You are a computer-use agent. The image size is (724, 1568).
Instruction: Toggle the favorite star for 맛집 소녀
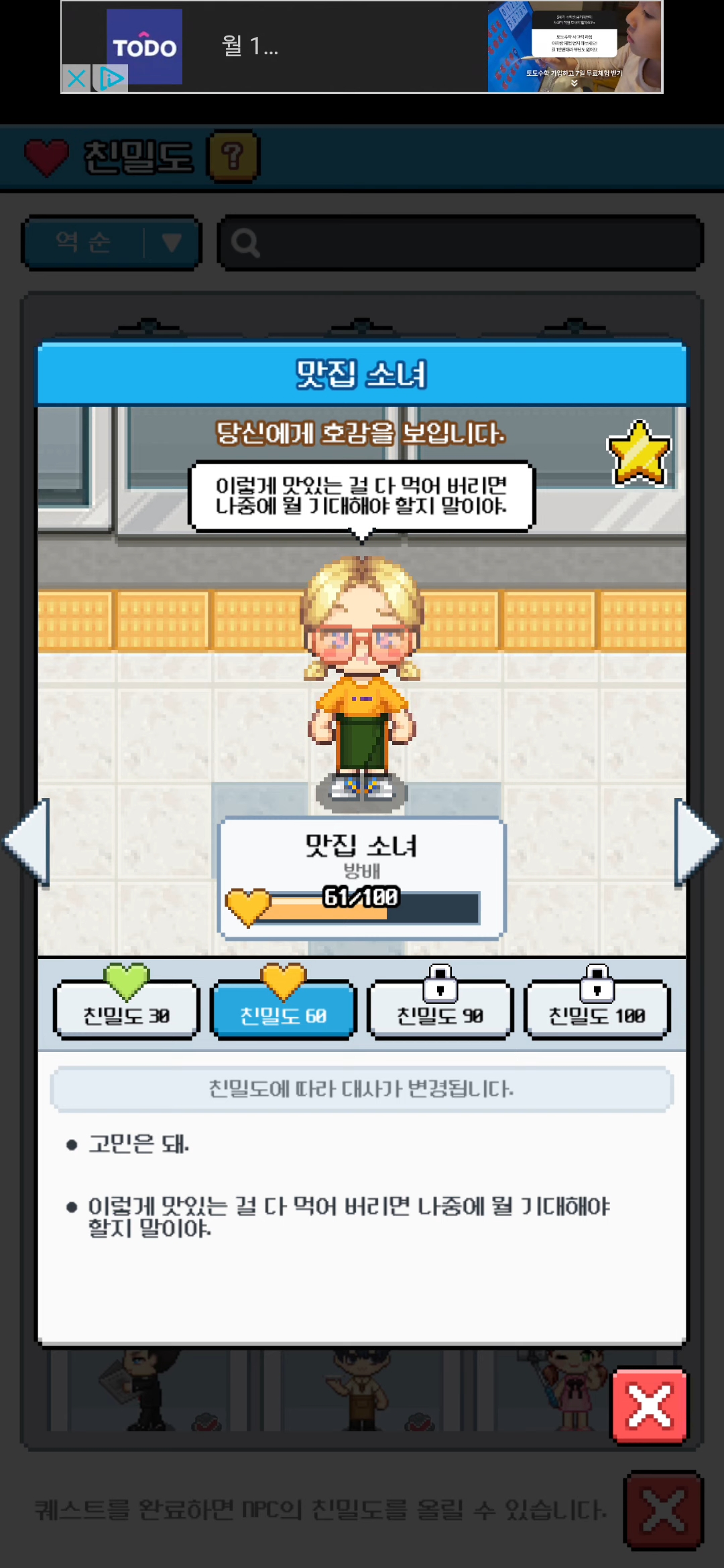[638, 454]
